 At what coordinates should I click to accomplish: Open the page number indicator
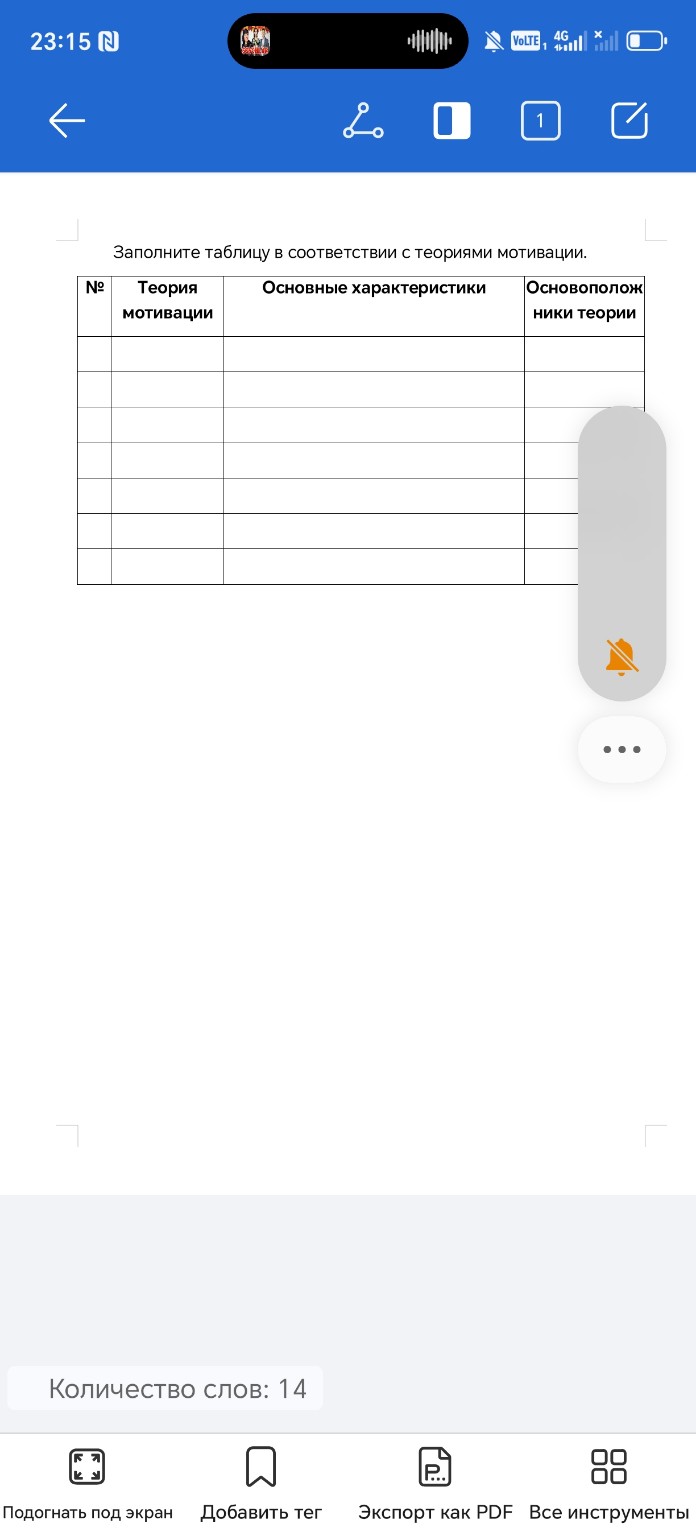[540, 121]
